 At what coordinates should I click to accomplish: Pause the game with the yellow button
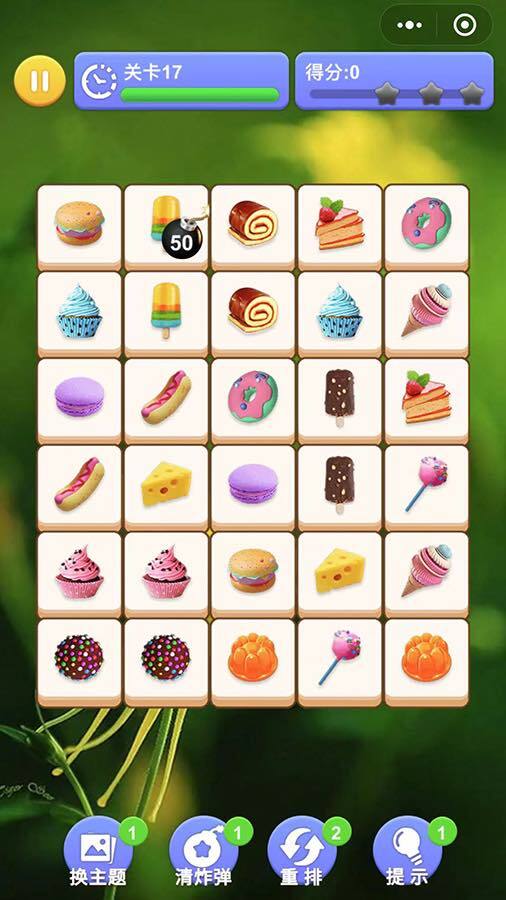click(x=40, y=81)
